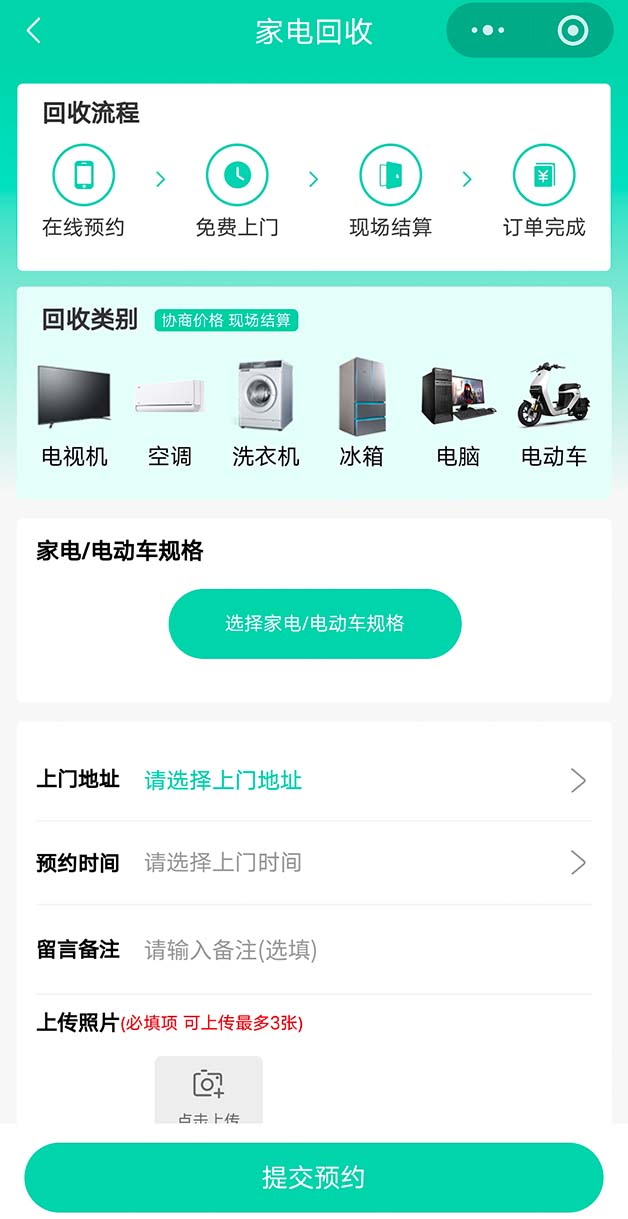Focus the 留言备注 note field
This screenshot has width=628, height=1219.
[360, 950]
